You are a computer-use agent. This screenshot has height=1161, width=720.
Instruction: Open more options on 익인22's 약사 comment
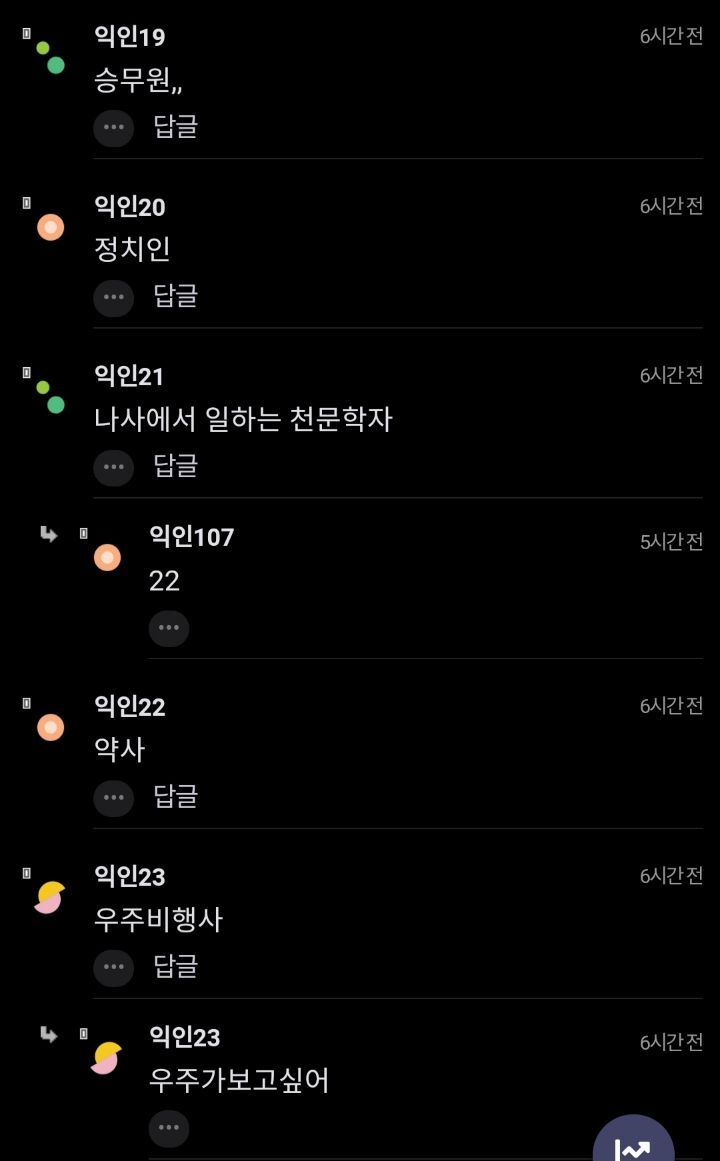(x=113, y=798)
